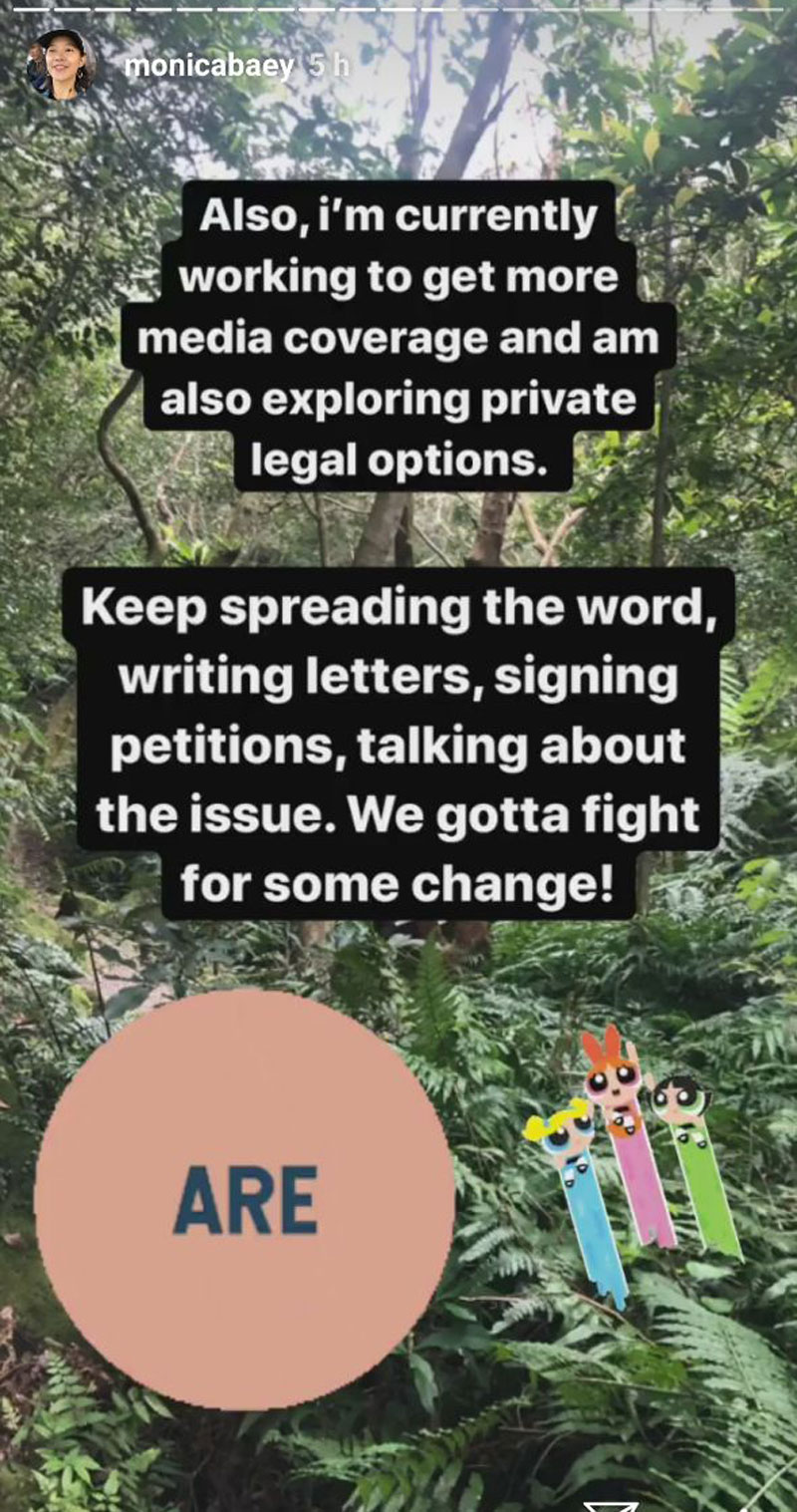
Task: Tap the monicabaey username
Action: [x=209, y=68]
